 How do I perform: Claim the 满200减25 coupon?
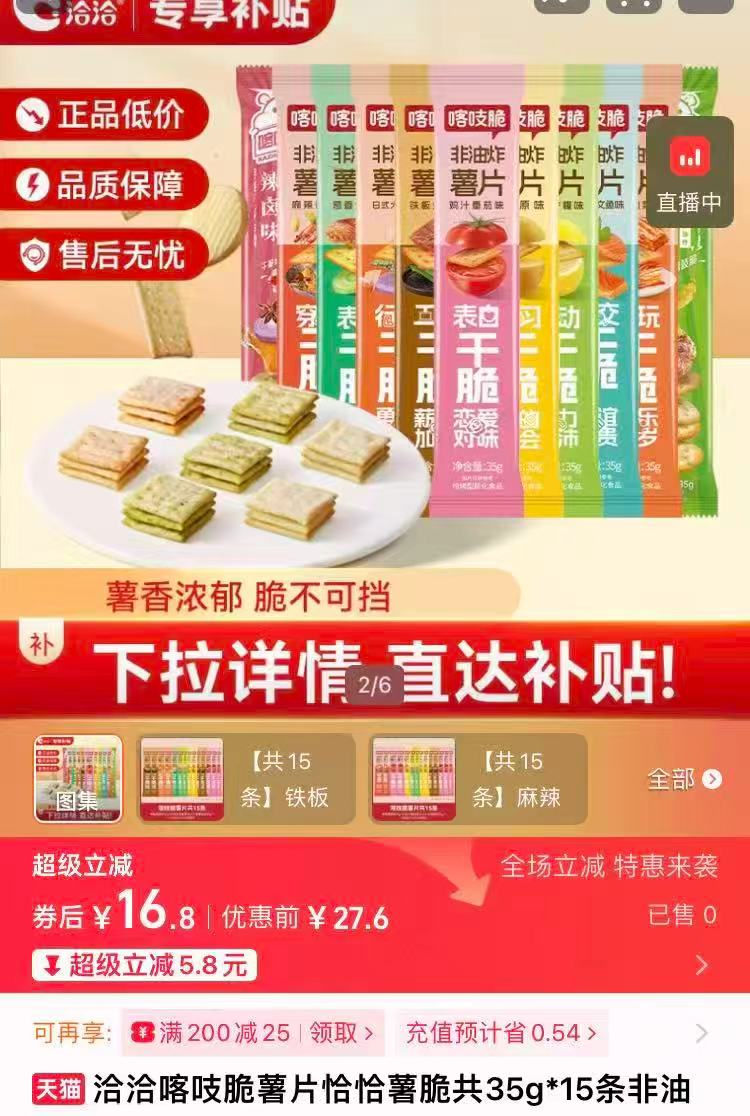tap(252, 1033)
